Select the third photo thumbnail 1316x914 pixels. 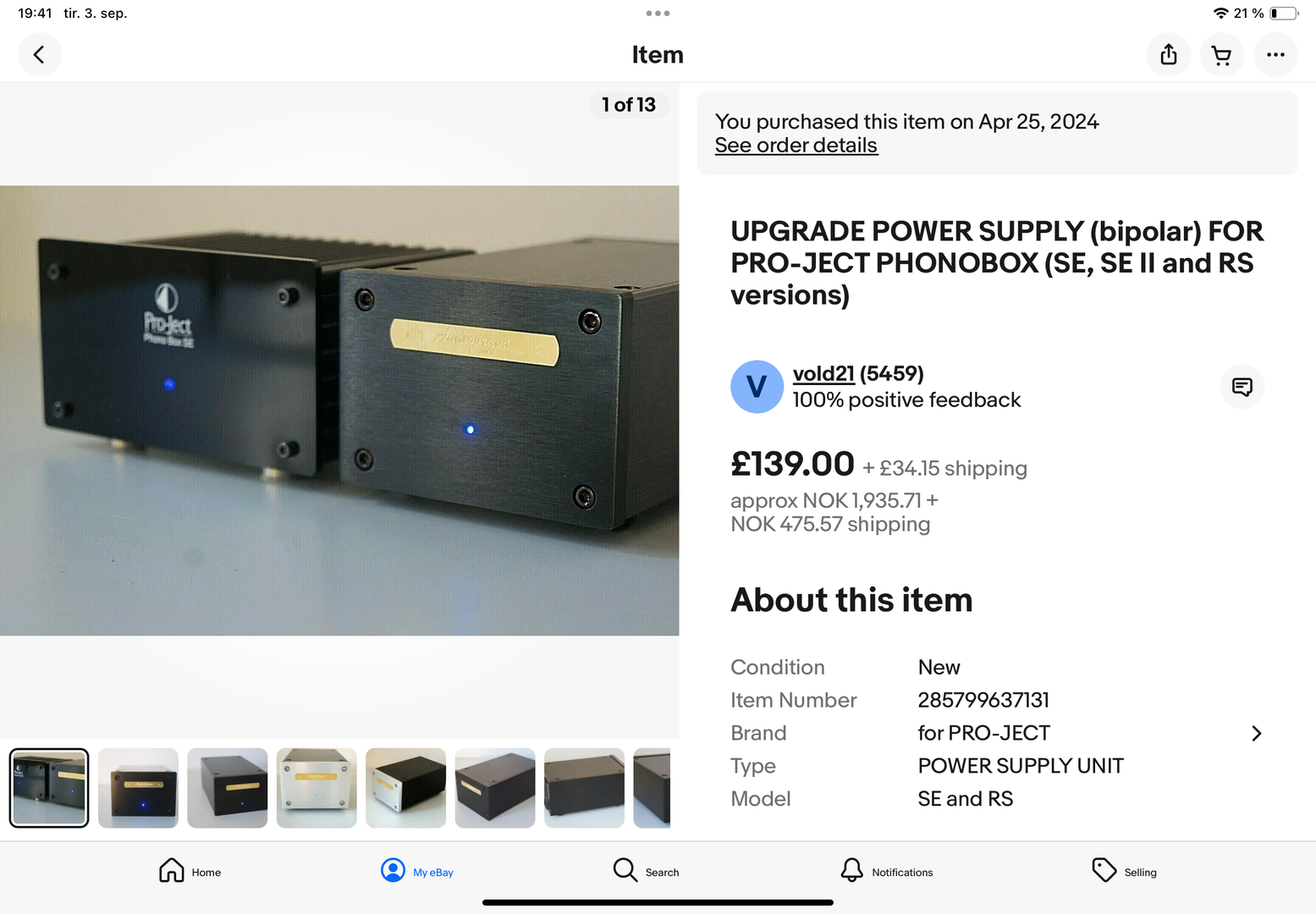[228, 788]
